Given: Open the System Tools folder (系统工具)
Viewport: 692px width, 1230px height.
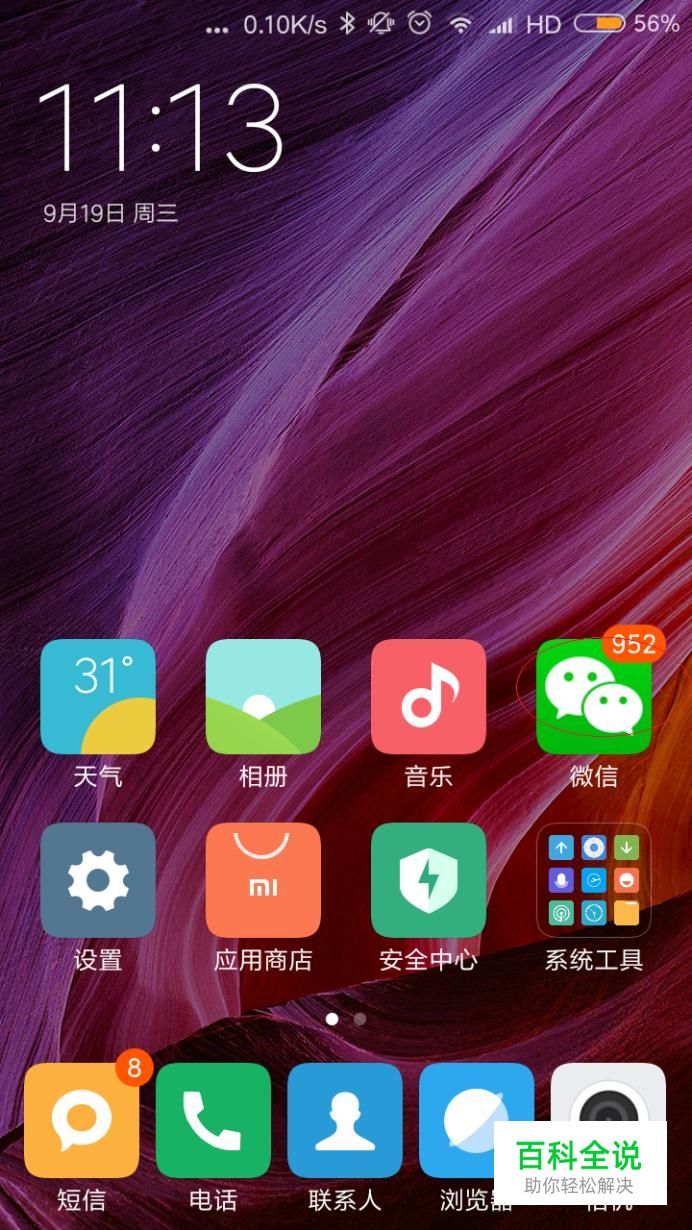Looking at the screenshot, I should tap(593, 880).
